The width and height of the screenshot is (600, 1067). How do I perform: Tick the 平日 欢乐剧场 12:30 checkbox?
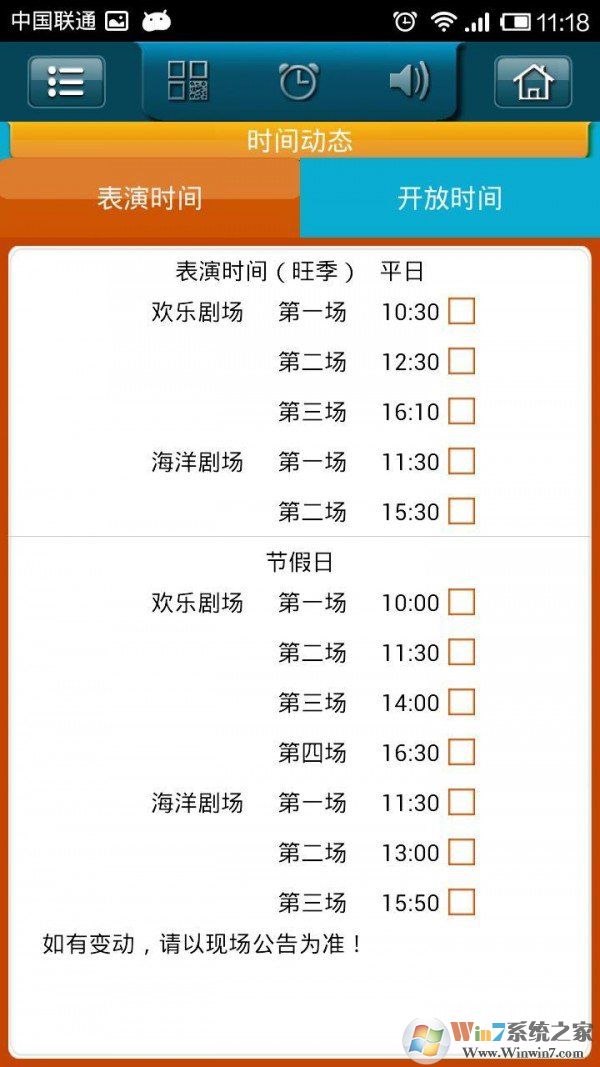[x=461, y=362]
